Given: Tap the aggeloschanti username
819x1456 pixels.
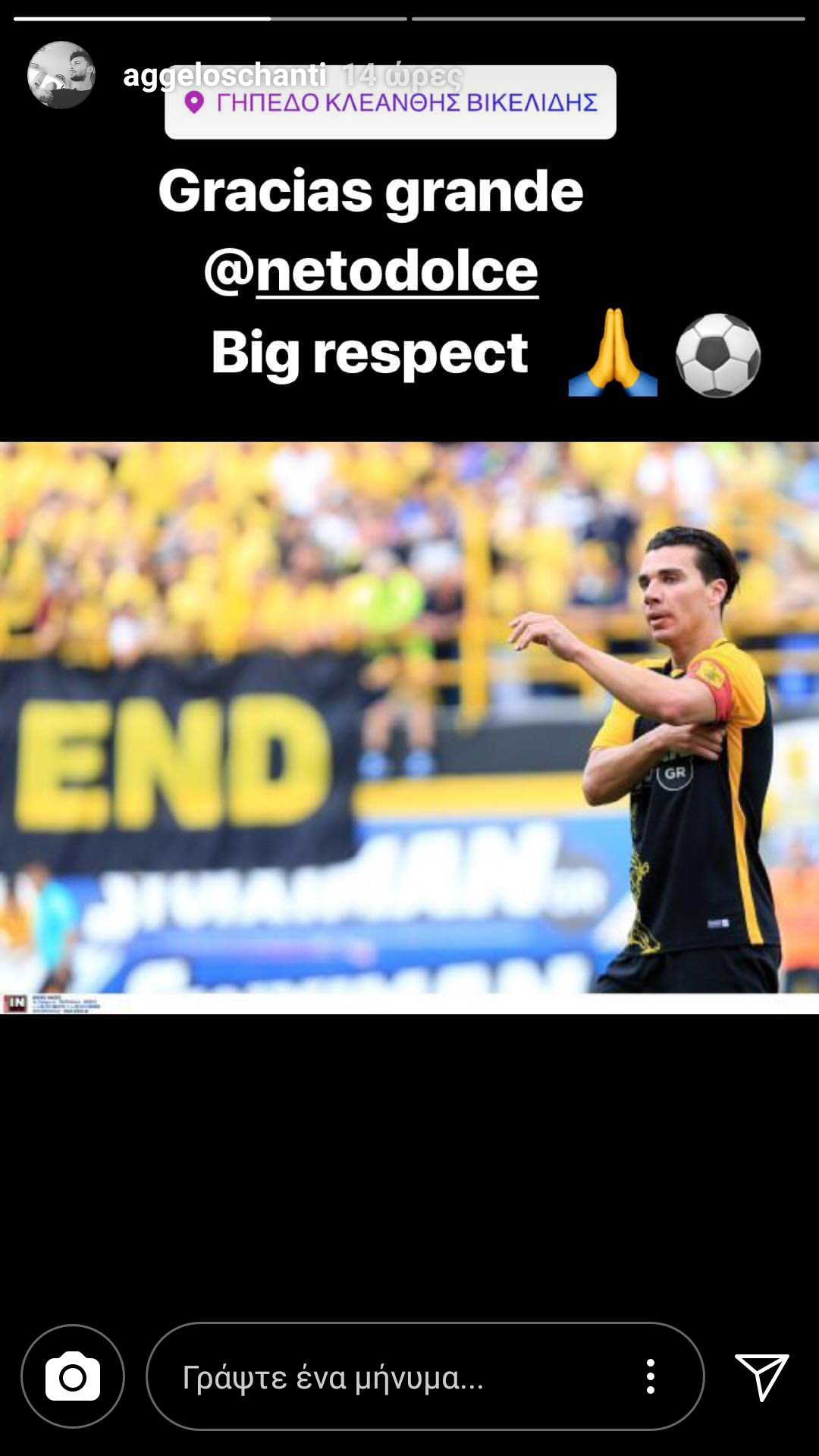Looking at the screenshot, I should [224, 74].
